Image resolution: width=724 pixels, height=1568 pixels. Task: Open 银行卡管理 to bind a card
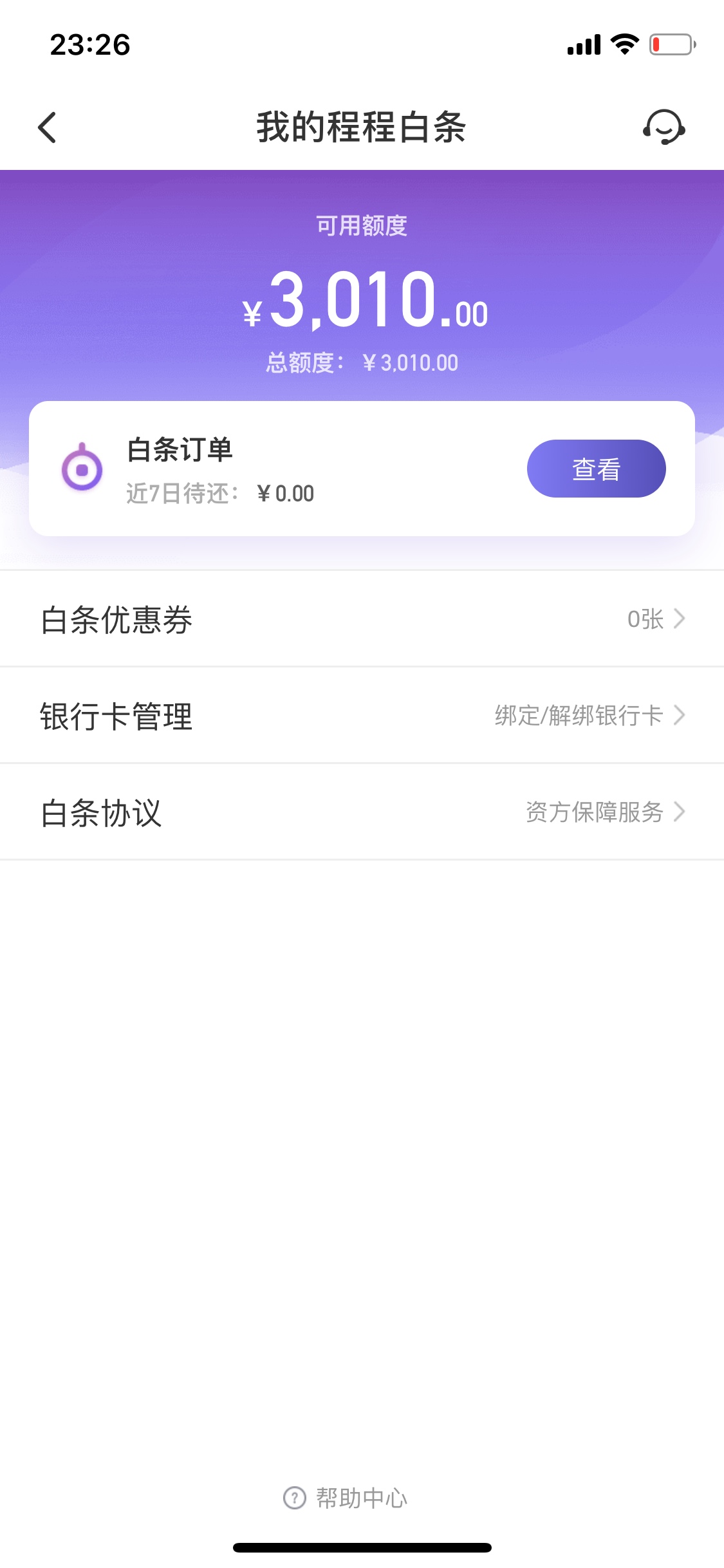tap(362, 716)
